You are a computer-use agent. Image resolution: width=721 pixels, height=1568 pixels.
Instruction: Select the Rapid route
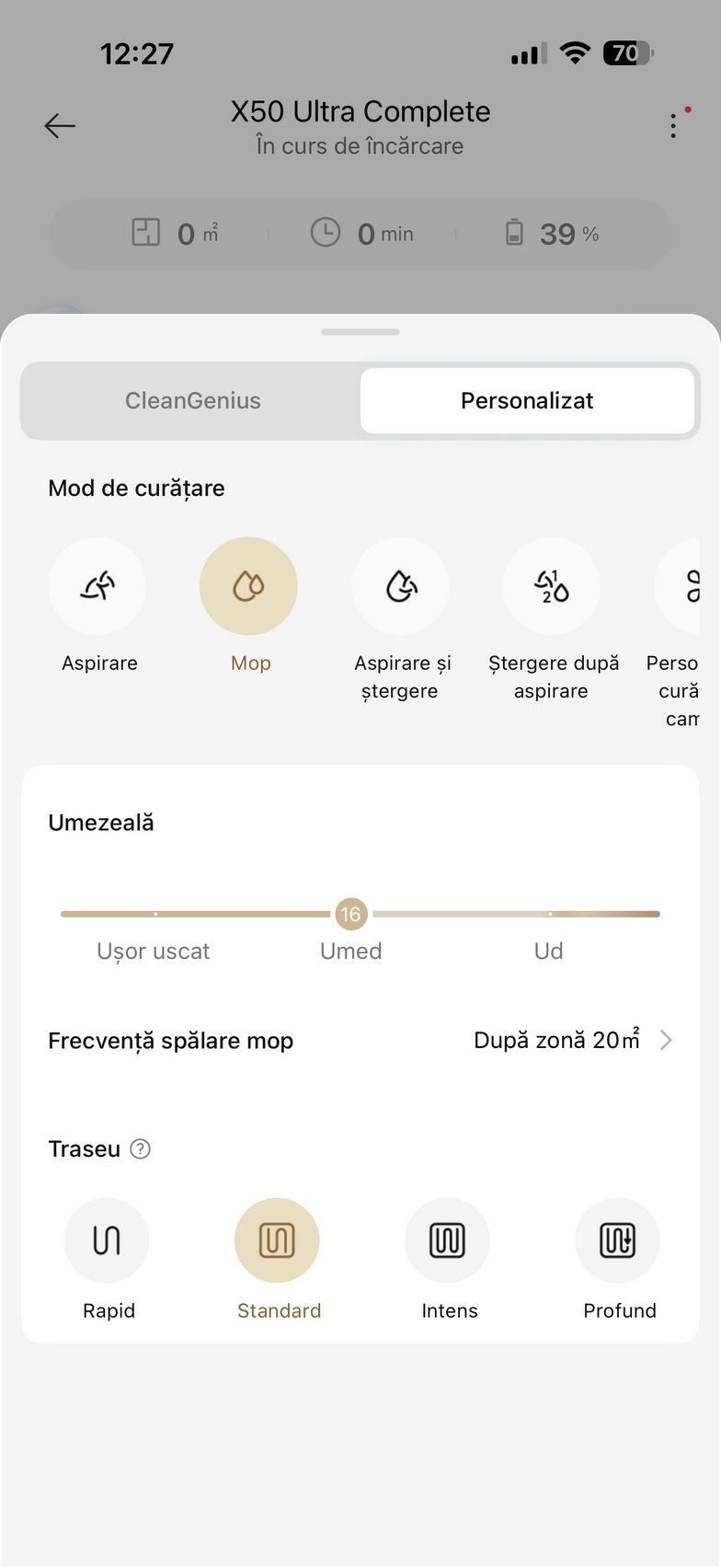click(x=107, y=1240)
